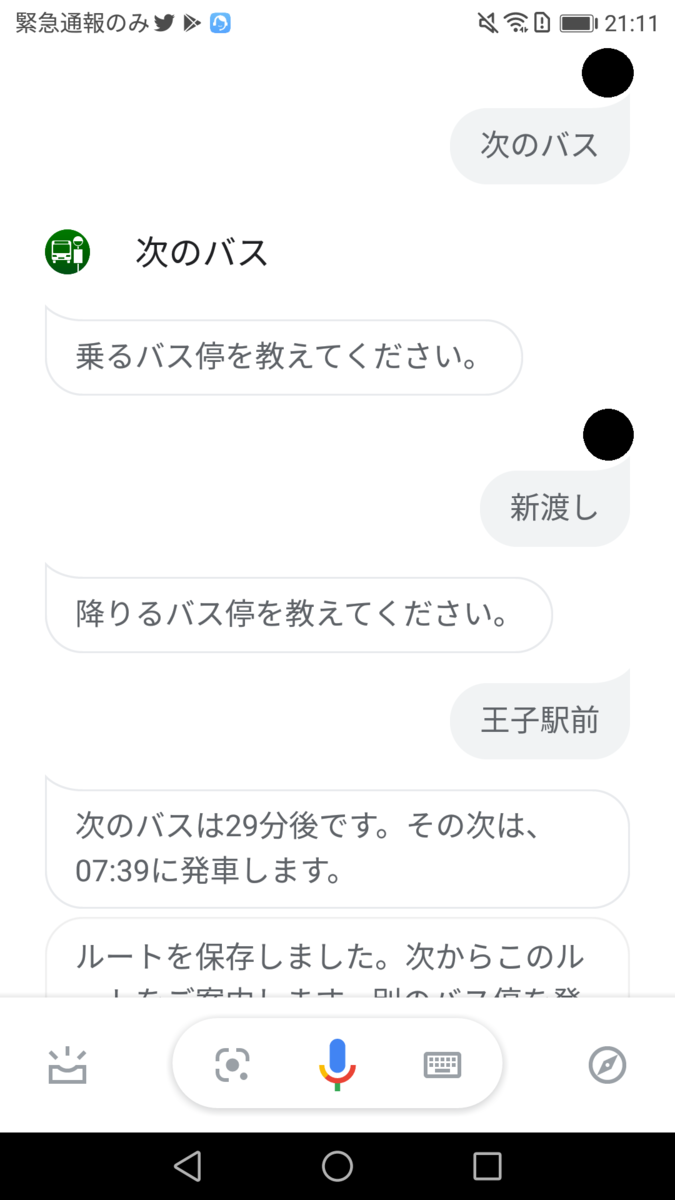Open the Assistant updates inbox icon

click(x=68, y=1066)
